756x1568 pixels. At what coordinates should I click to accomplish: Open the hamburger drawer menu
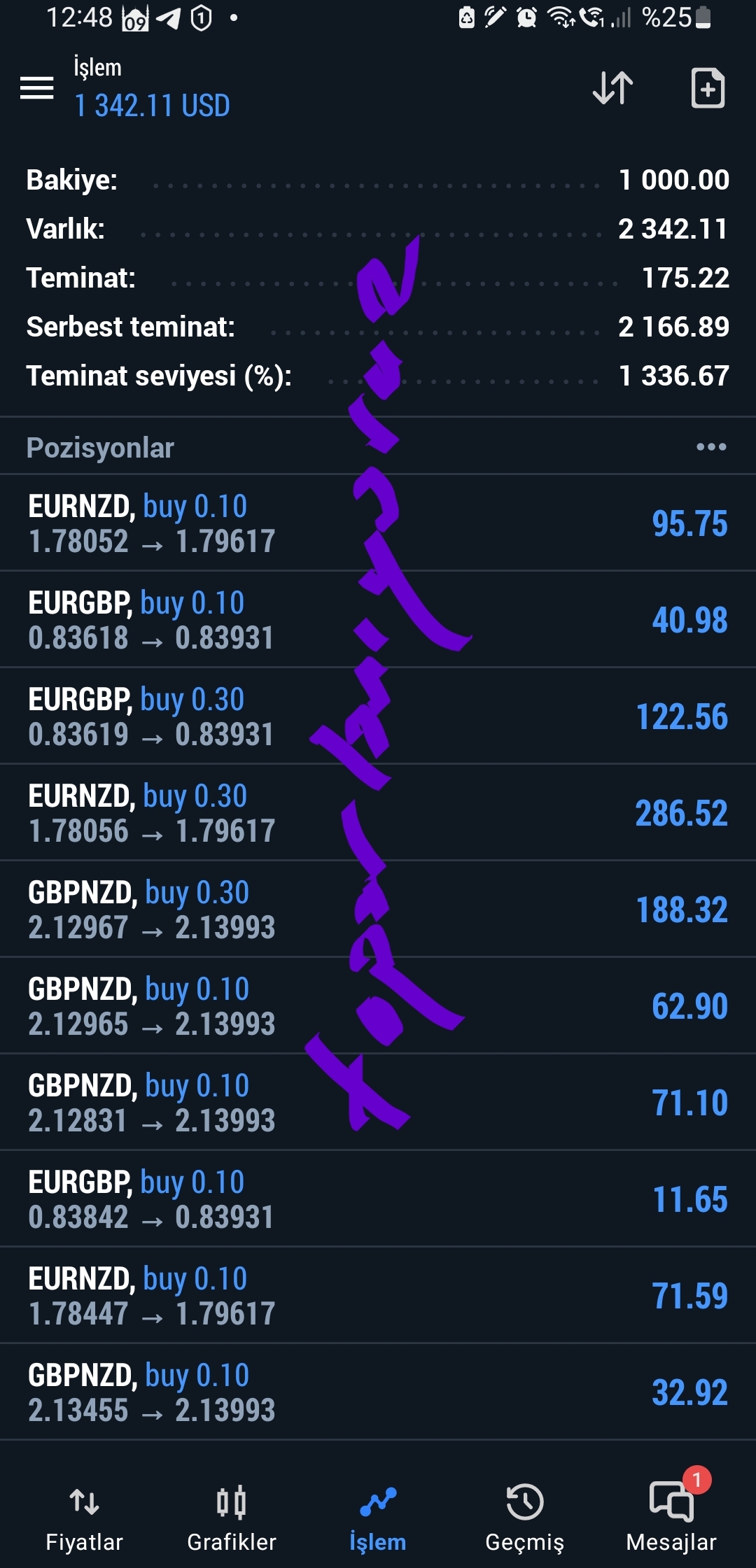click(x=36, y=88)
